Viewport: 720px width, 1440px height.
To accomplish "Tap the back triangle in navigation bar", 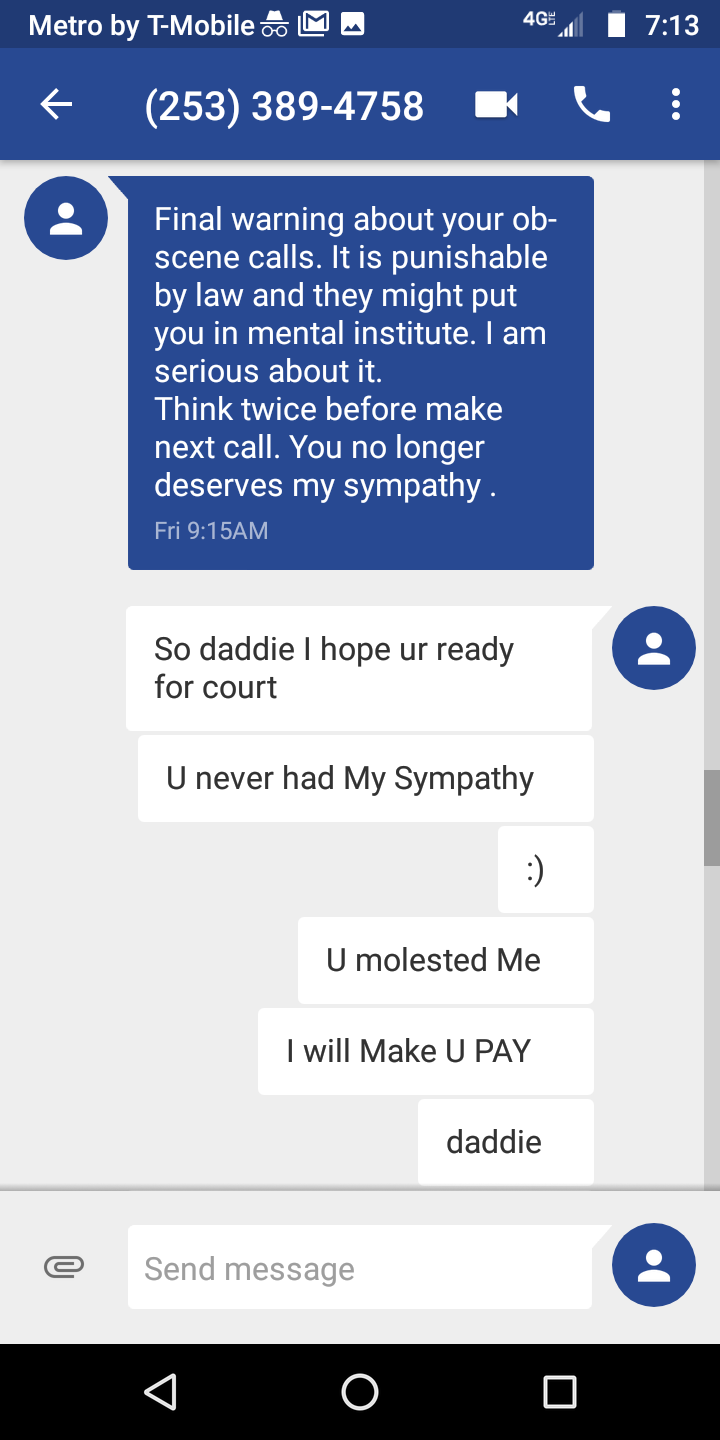I will click(163, 1390).
